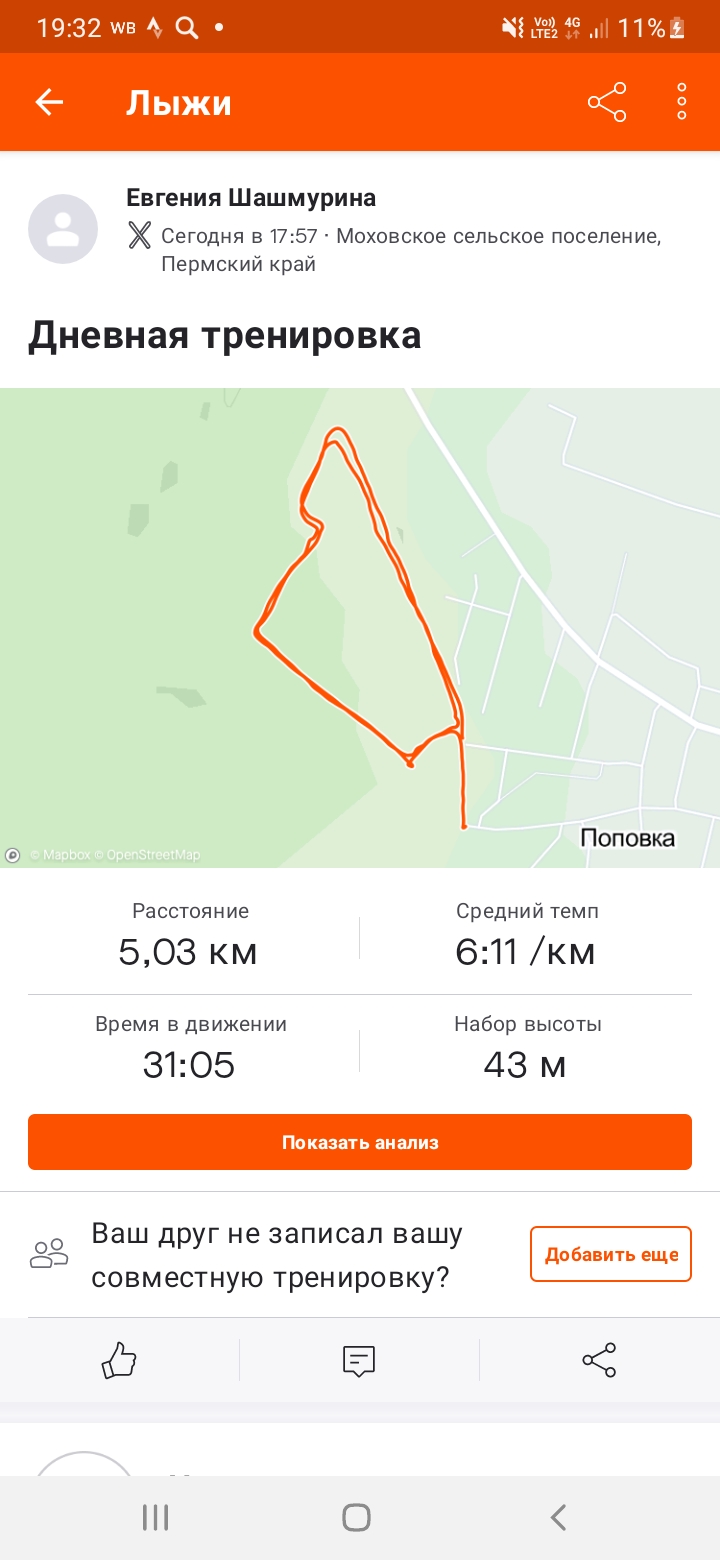Open the ski route map
The width and height of the screenshot is (720, 1560).
tap(360, 627)
